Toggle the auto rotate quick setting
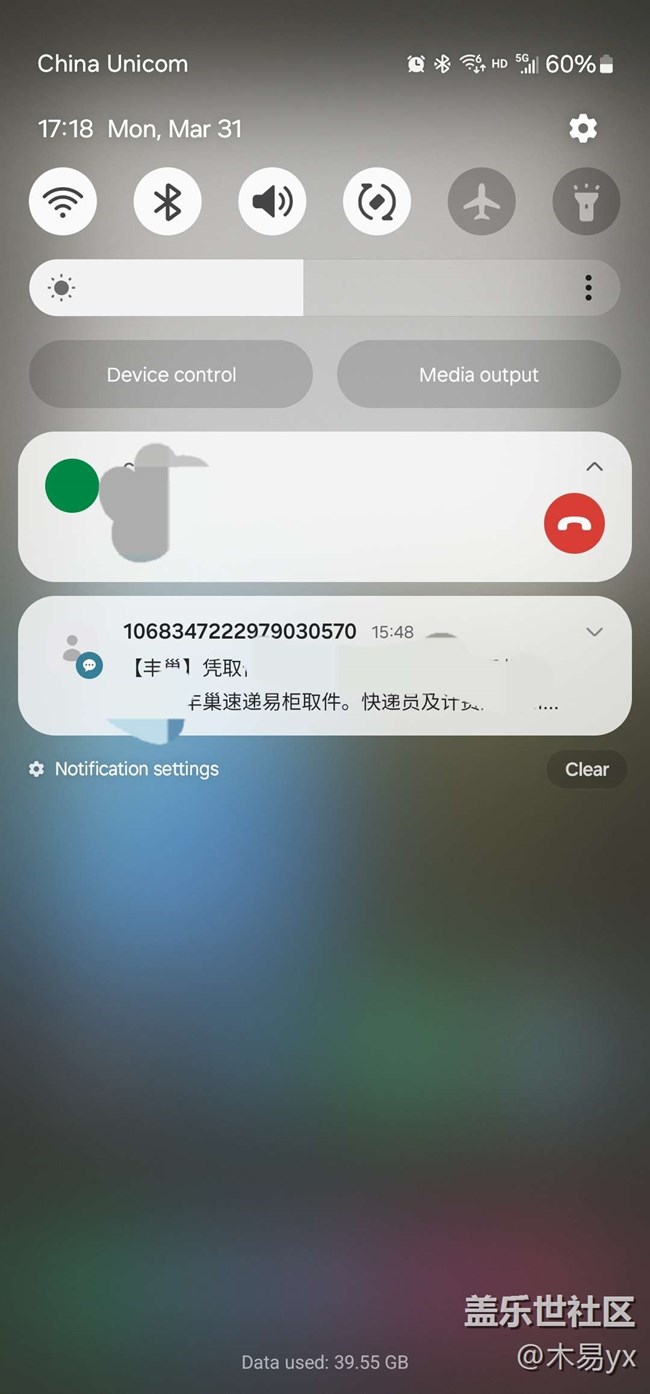 377,202
